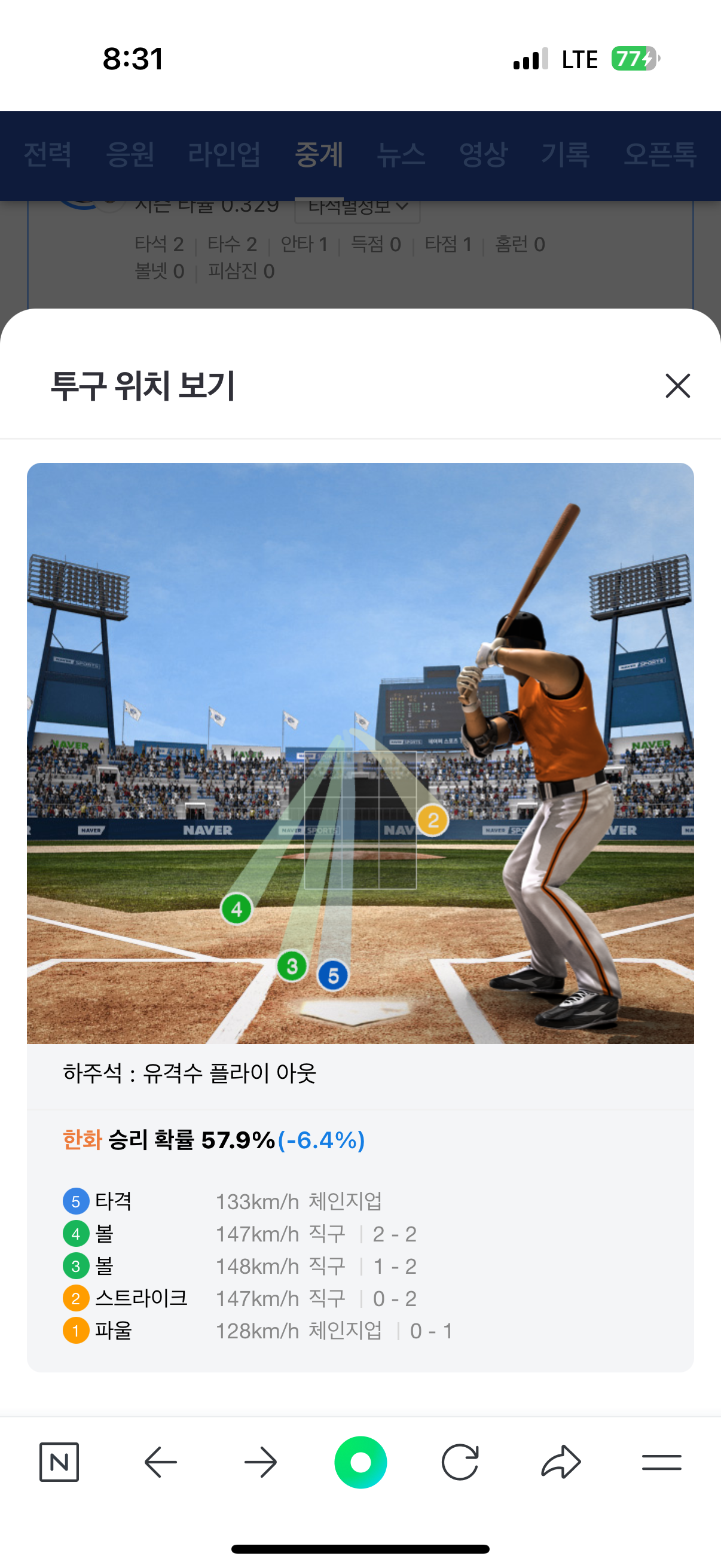Go forward to next page
The height and width of the screenshot is (1568, 721).
pos(261,1462)
